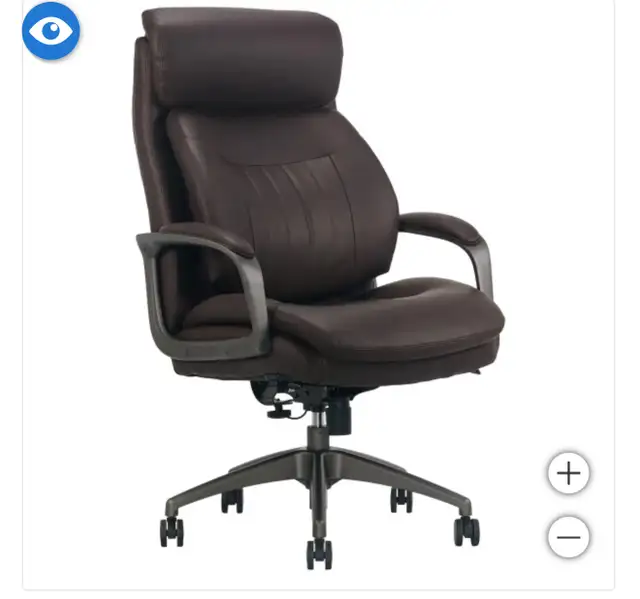This screenshot has height=599, width=640.
Task: Tap the blue eye icon
Action: [x=51, y=31]
